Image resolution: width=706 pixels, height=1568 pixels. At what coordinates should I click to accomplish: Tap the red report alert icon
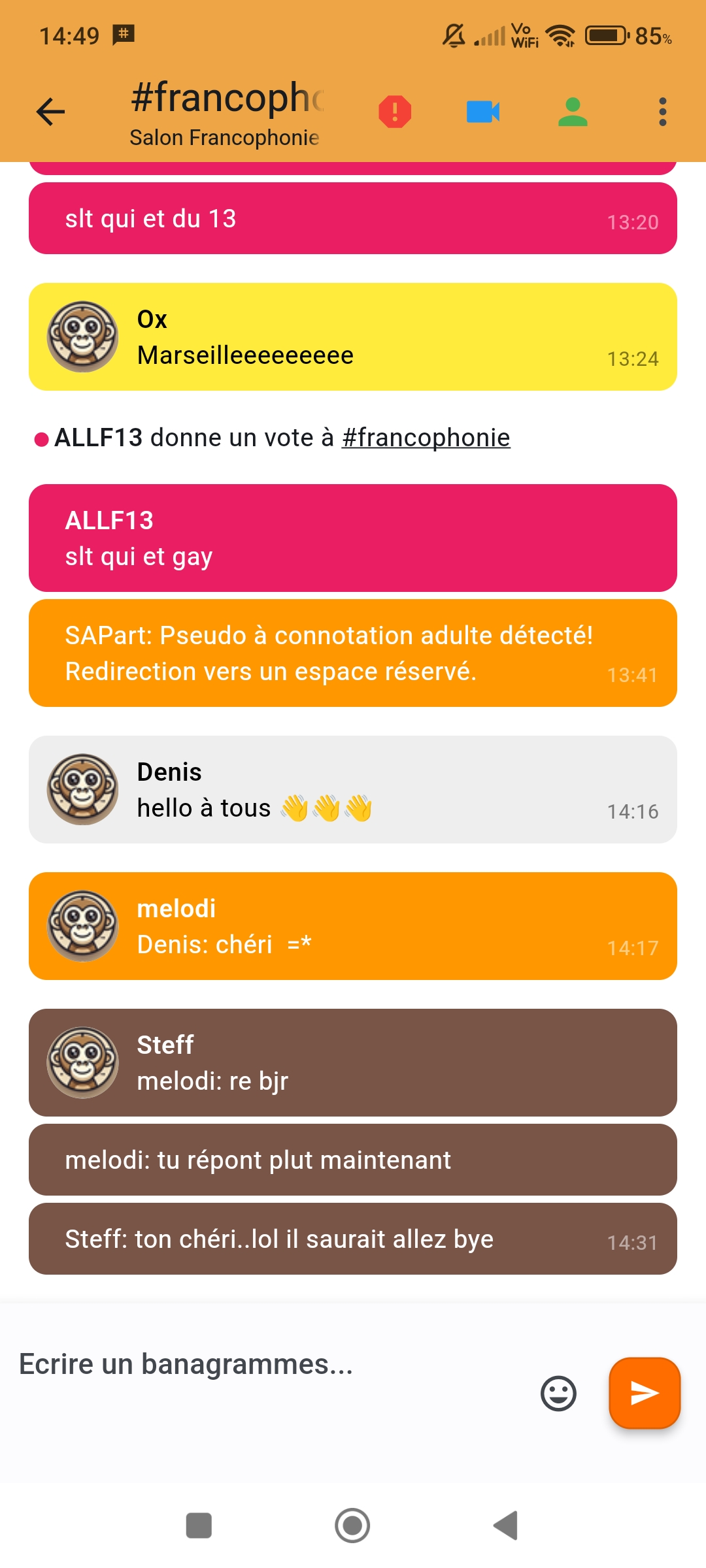(x=395, y=112)
